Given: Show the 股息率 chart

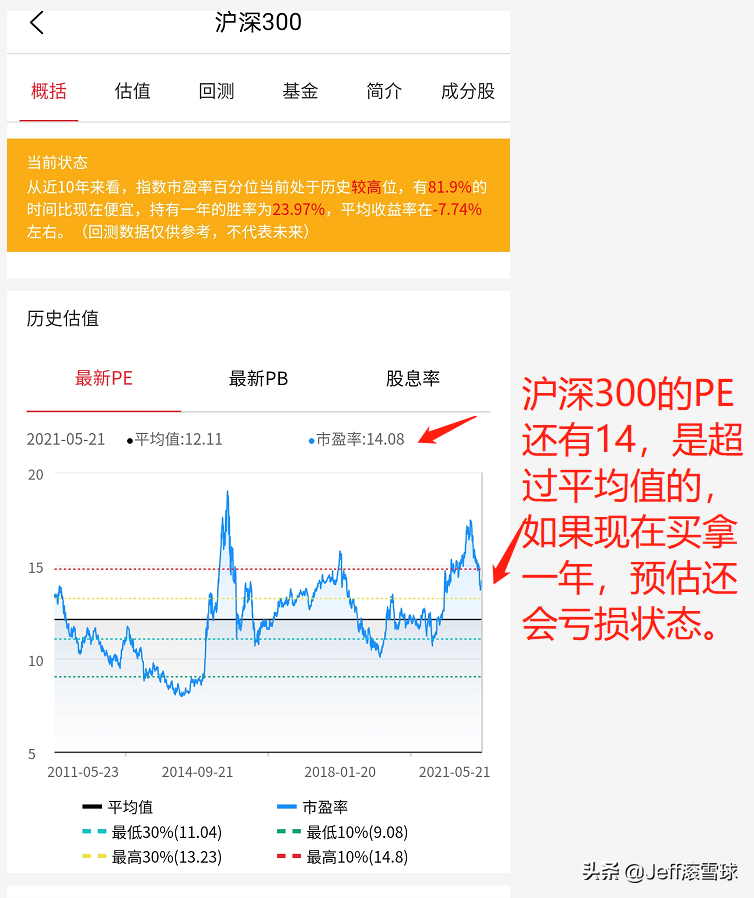Looking at the screenshot, I should point(412,378).
